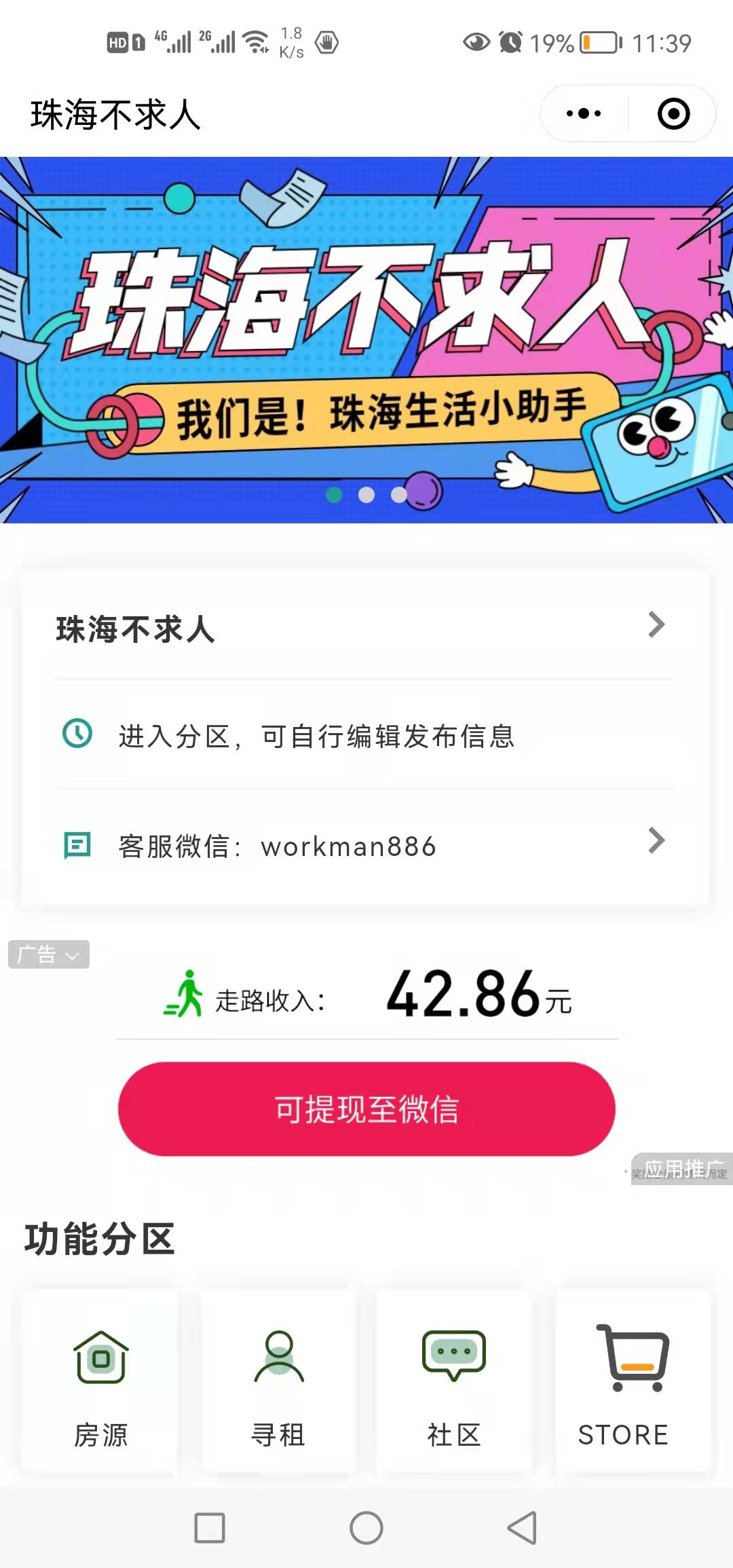Close the mini program with the circle button
This screenshot has width=733, height=1568.
(x=673, y=113)
